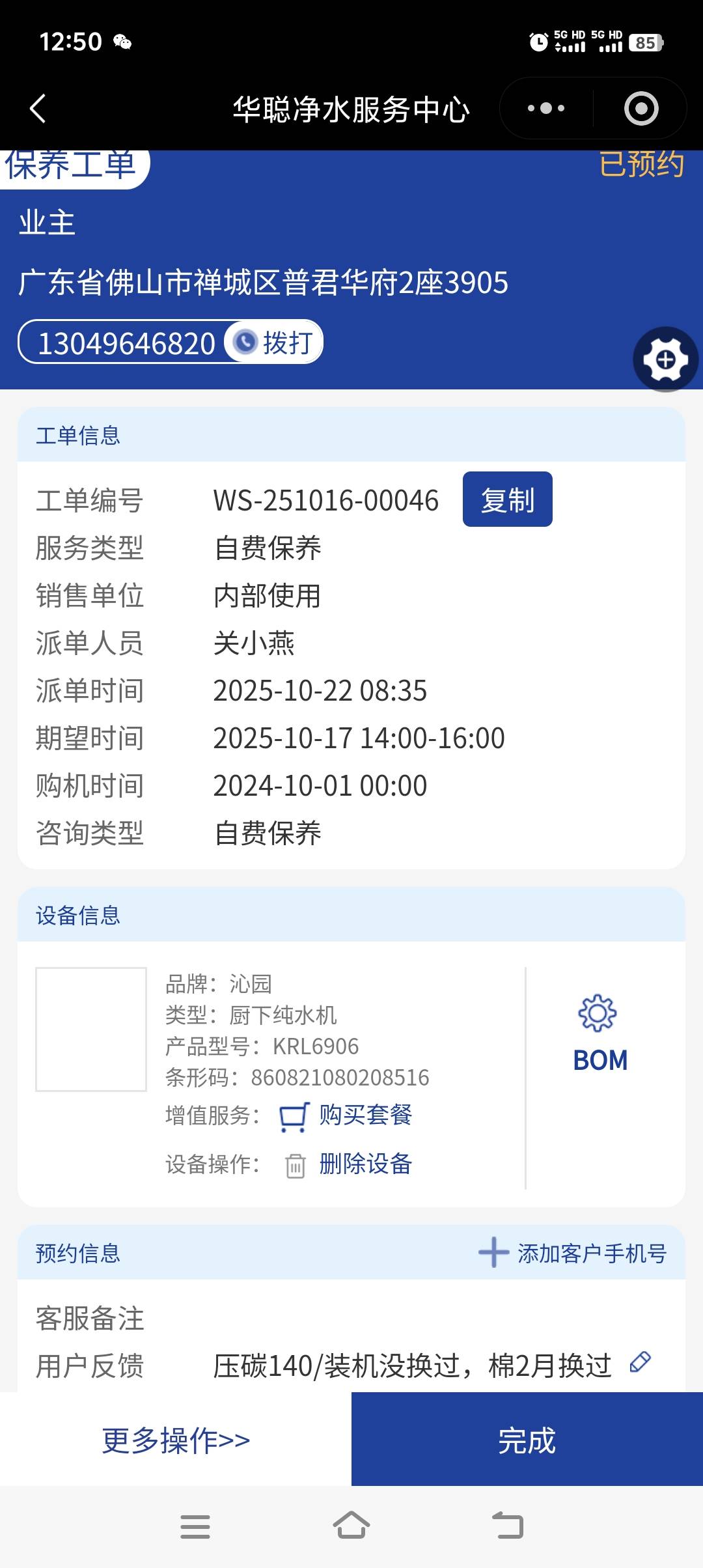The height and width of the screenshot is (1568, 703).
Task: Go back using the header arrow
Action: pyautogui.click(x=38, y=109)
